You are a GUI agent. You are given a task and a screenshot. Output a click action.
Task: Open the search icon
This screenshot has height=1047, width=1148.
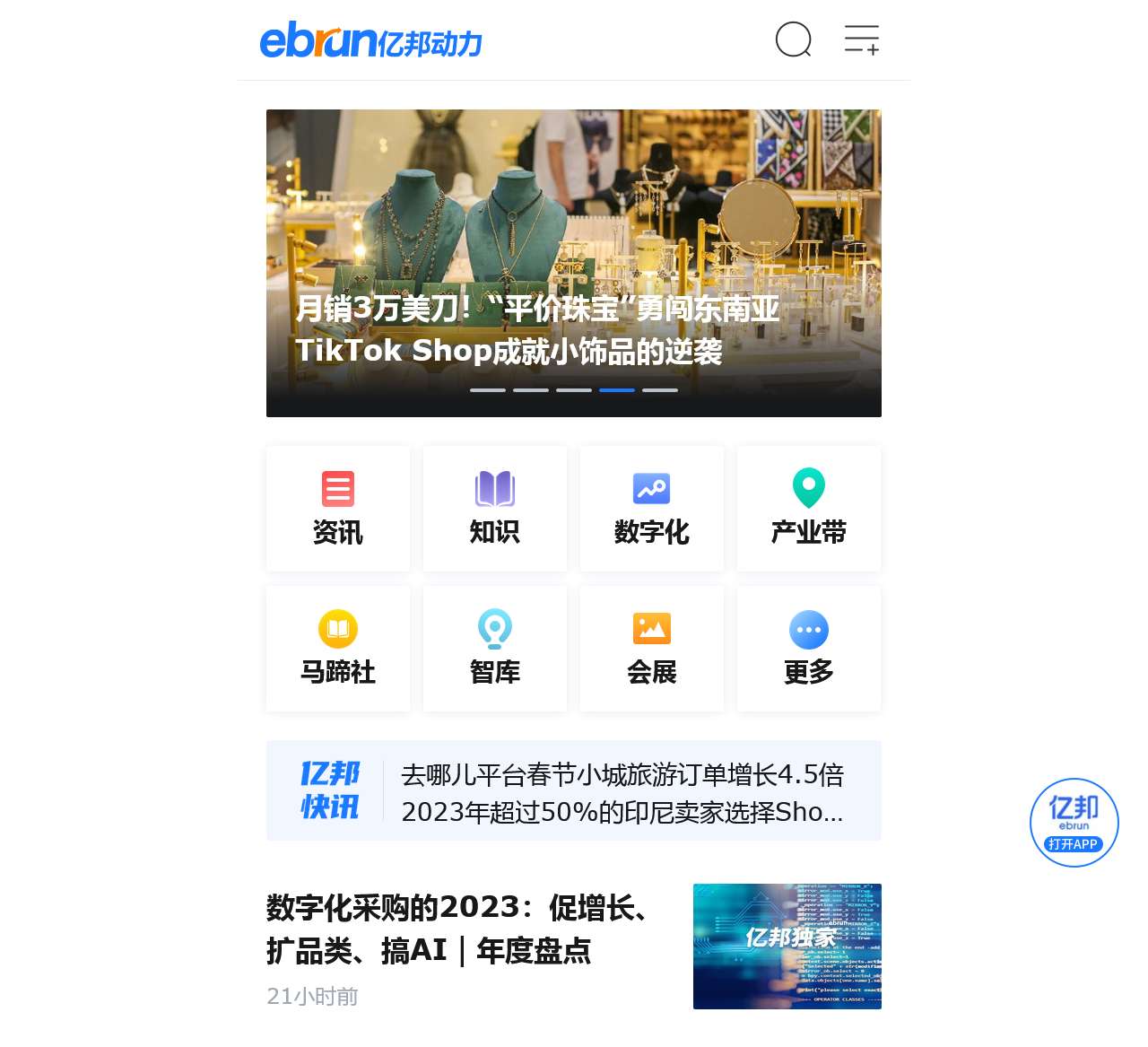(793, 39)
